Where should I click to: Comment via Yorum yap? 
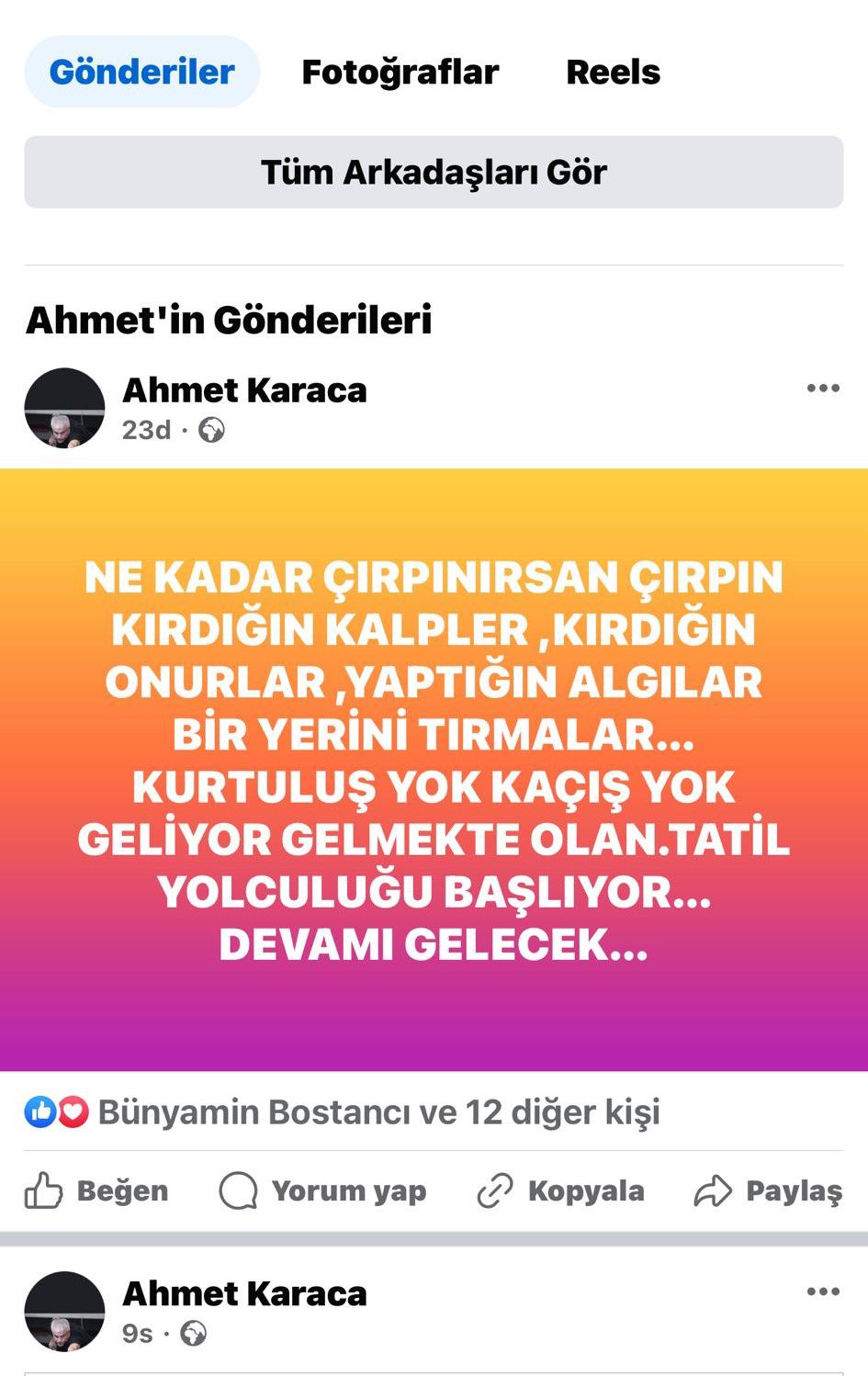pyautogui.click(x=323, y=1191)
